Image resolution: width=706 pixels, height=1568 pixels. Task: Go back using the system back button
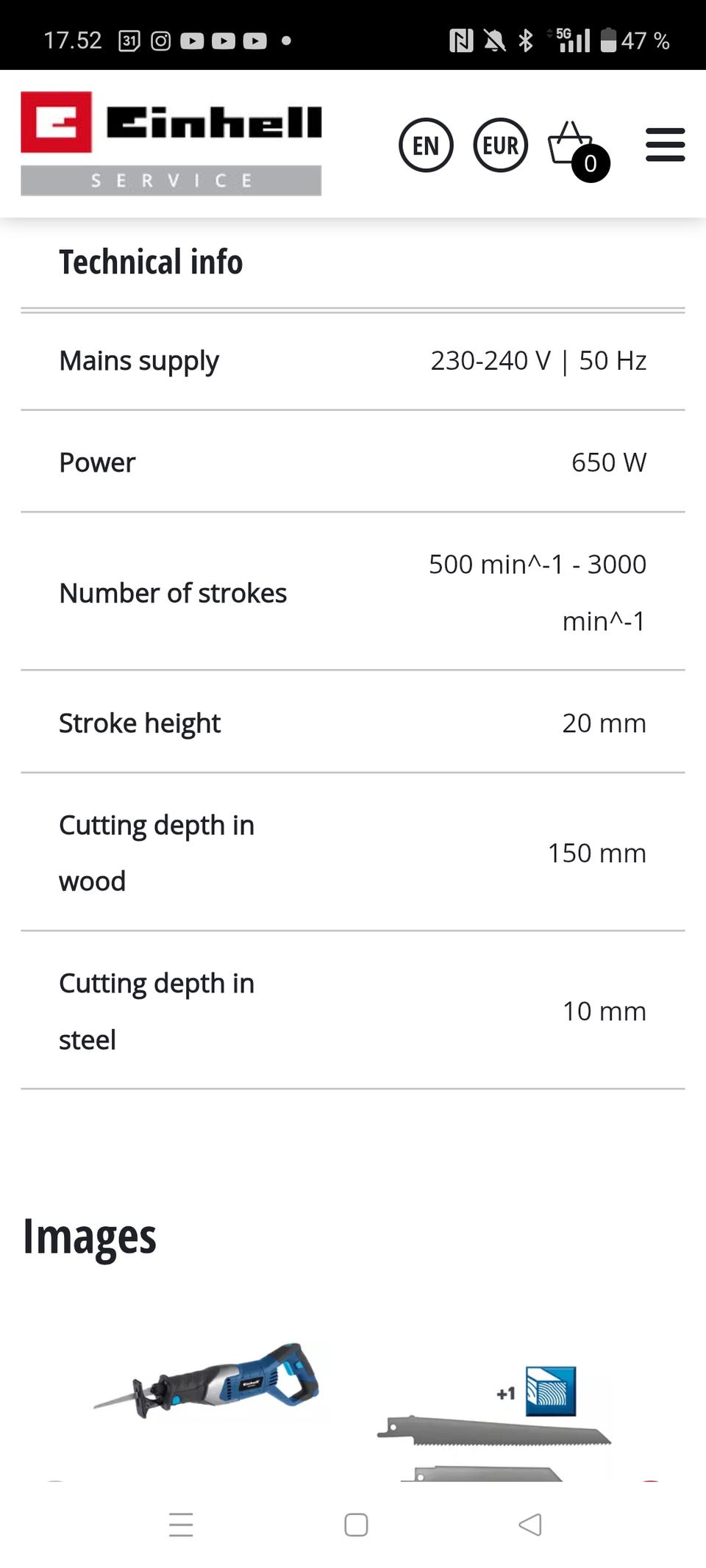click(529, 1525)
